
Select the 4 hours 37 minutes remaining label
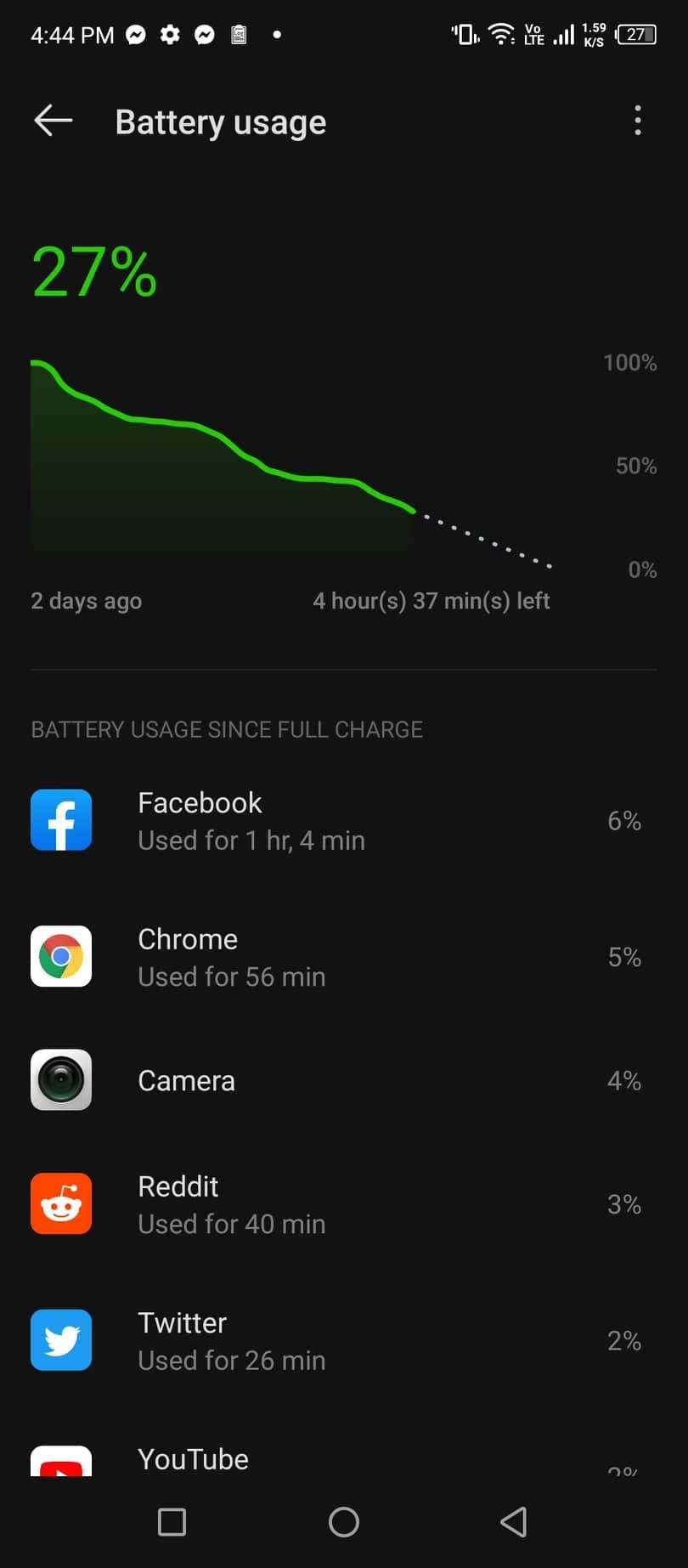coord(432,600)
